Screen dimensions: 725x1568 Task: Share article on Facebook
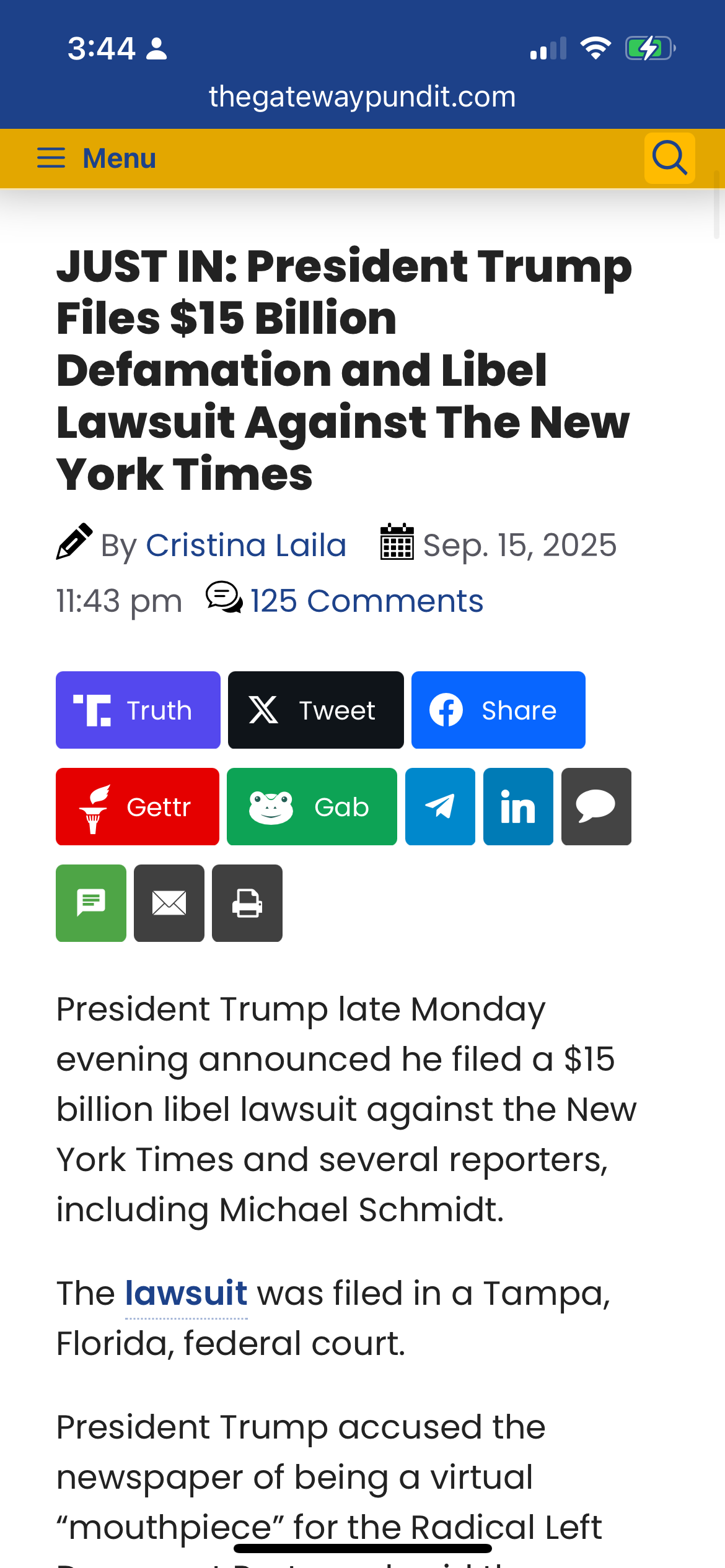[498, 710]
